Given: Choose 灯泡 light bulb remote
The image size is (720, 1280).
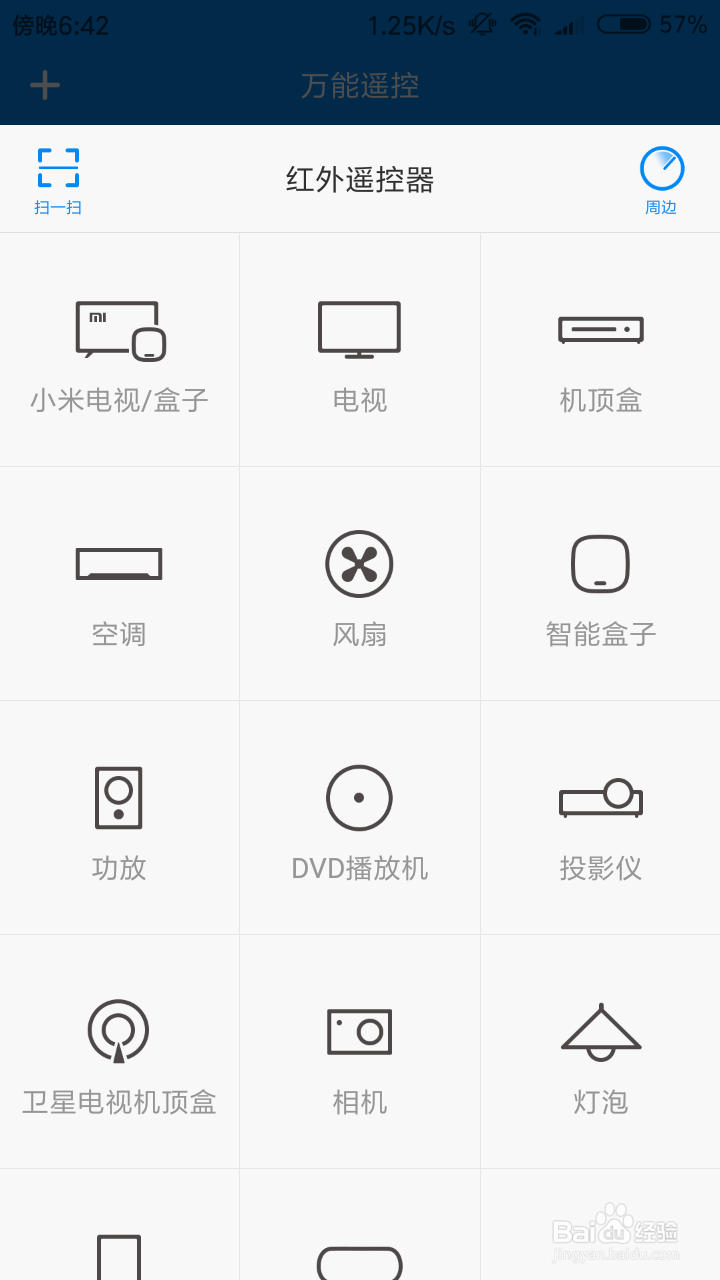Looking at the screenshot, I should 600,1054.
